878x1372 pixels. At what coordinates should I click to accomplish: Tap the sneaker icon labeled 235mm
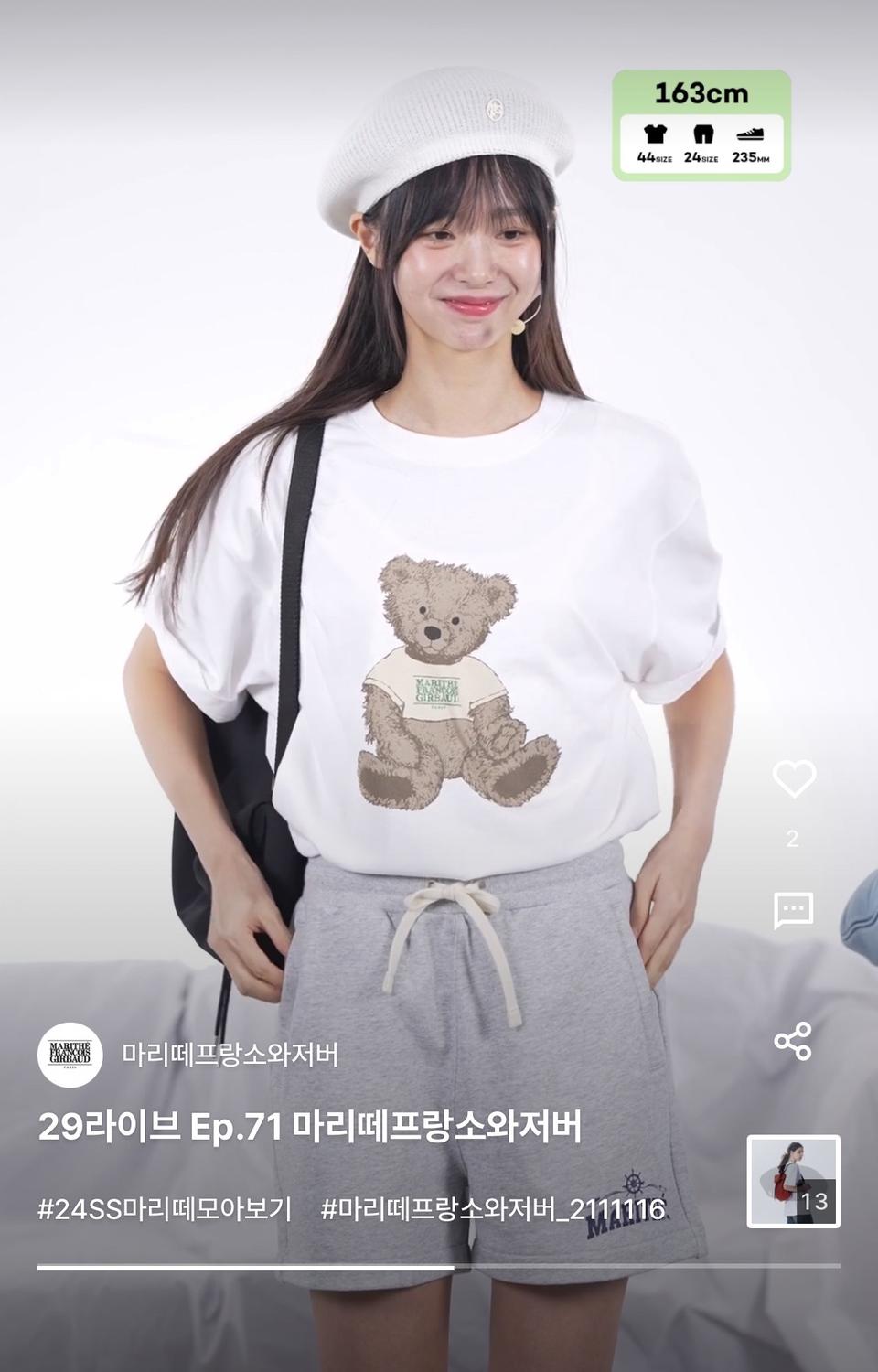[753, 135]
